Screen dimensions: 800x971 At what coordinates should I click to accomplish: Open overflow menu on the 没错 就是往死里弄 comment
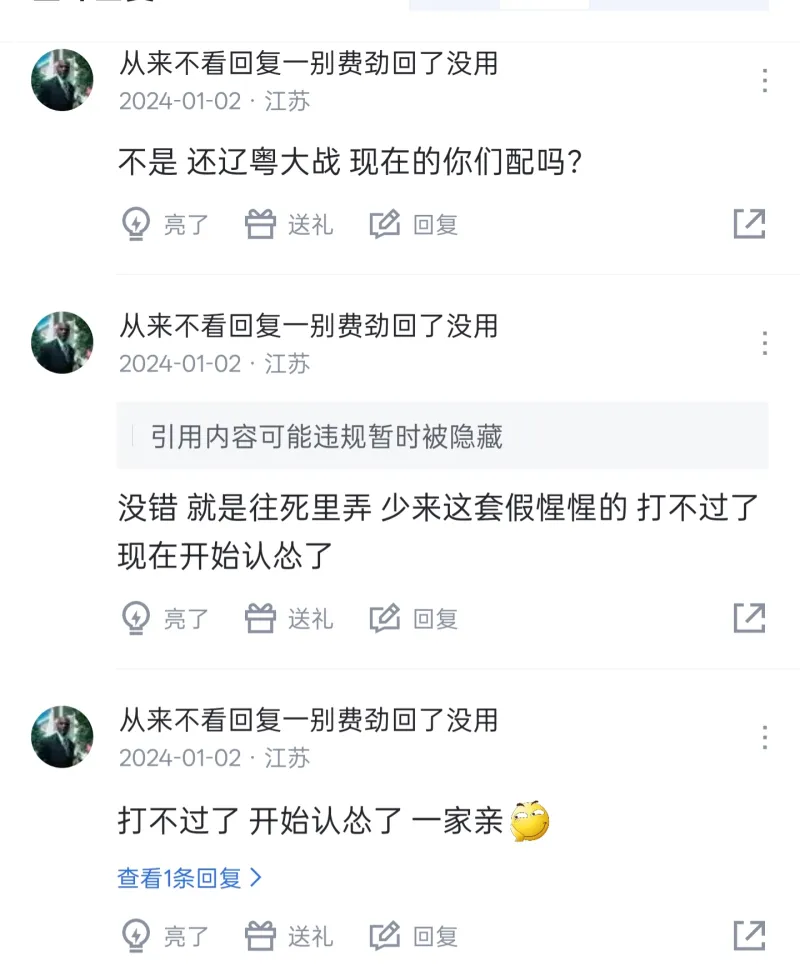coord(764,344)
